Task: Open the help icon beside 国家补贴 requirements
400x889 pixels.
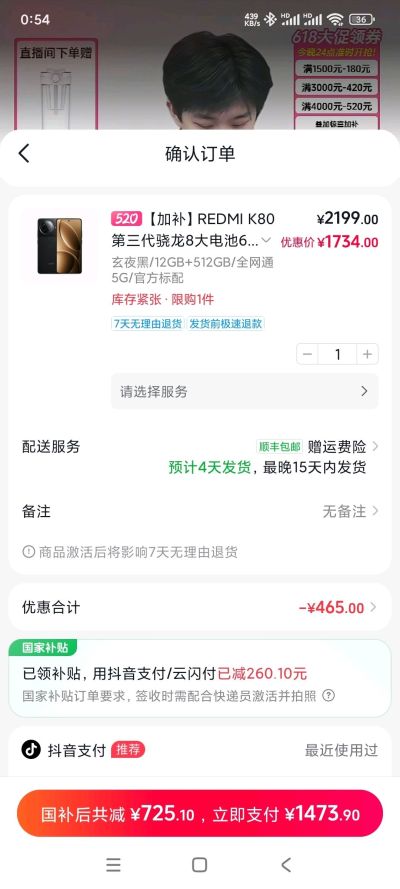Action: [328, 696]
